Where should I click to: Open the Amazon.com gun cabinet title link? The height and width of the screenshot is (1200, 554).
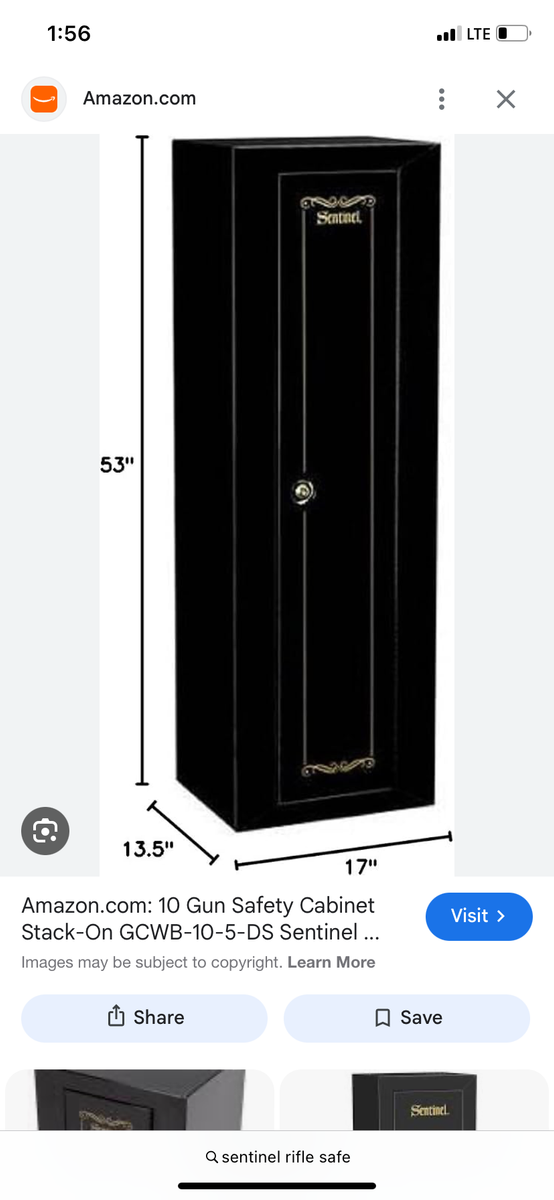click(x=200, y=919)
